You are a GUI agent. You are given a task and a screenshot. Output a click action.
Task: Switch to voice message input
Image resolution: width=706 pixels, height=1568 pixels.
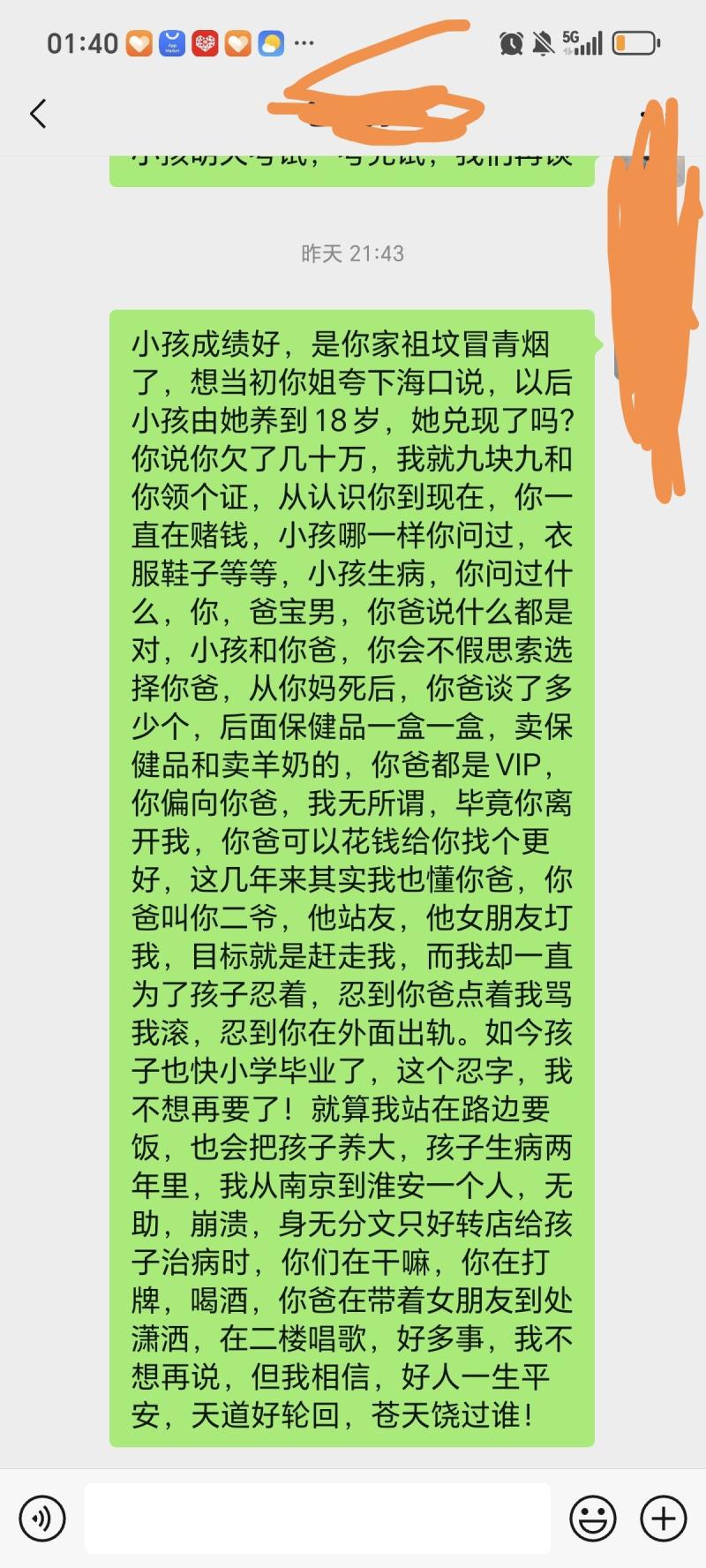pyautogui.click(x=41, y=1519)
